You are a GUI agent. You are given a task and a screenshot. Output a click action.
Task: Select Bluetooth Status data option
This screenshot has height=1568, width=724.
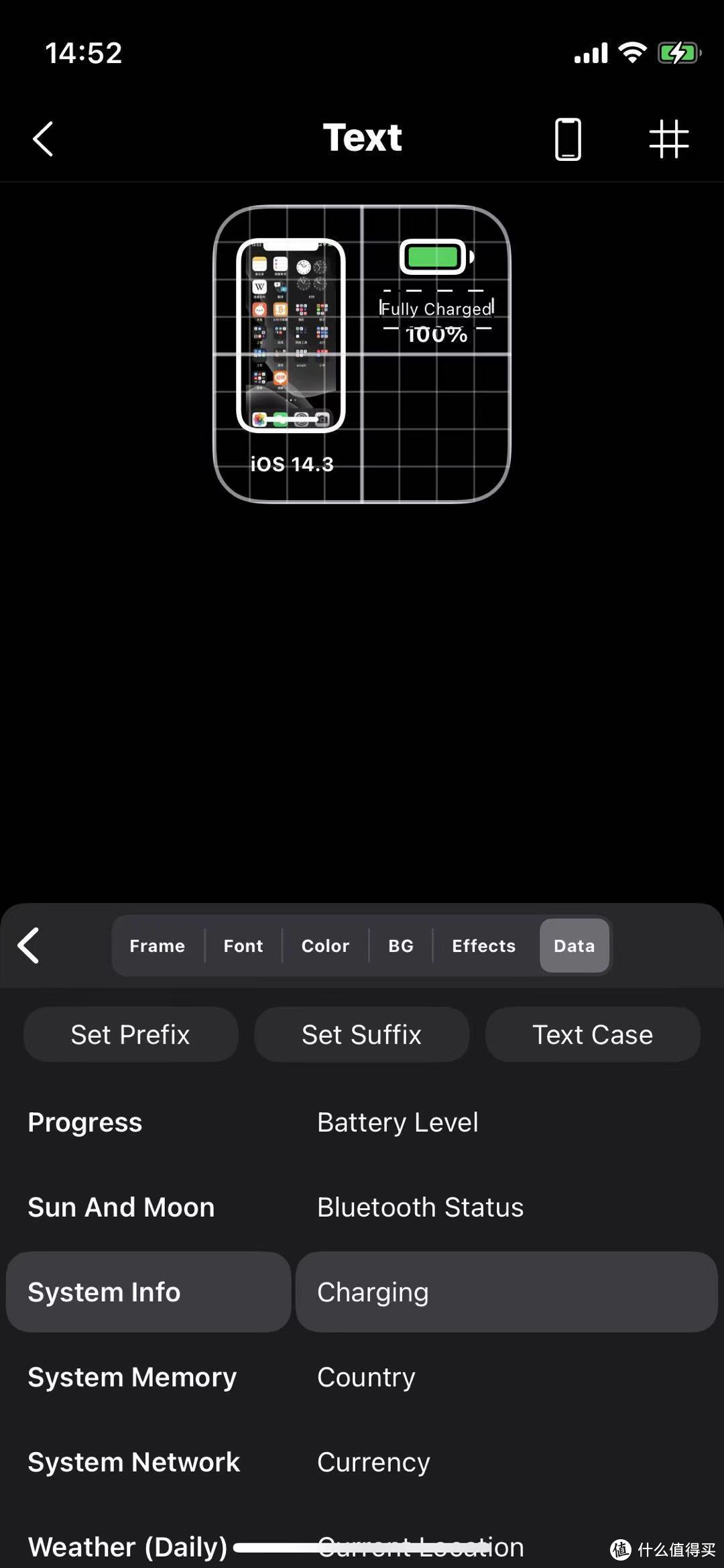420,1207
